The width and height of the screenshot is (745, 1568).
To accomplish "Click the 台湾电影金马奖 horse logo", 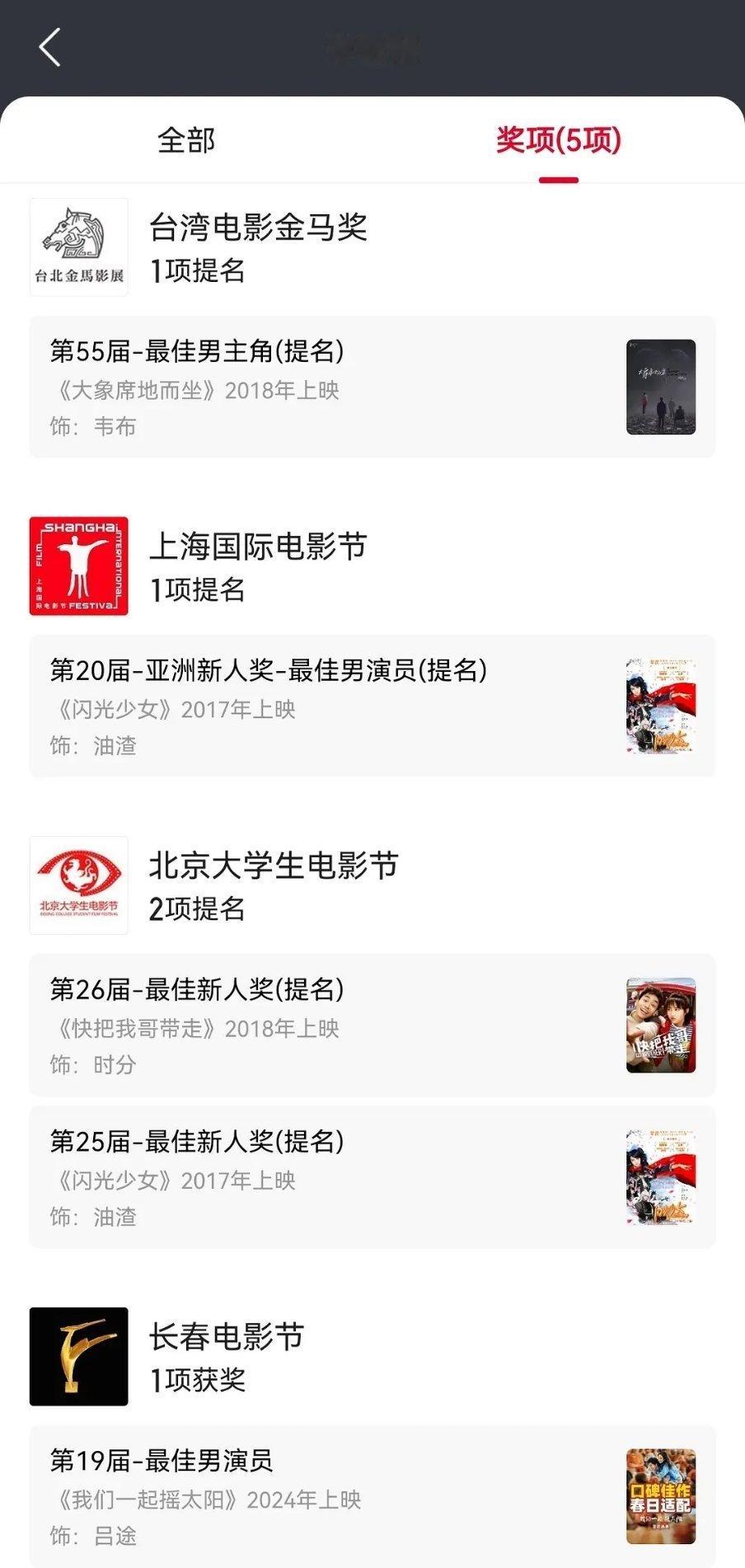I will 78,247.
